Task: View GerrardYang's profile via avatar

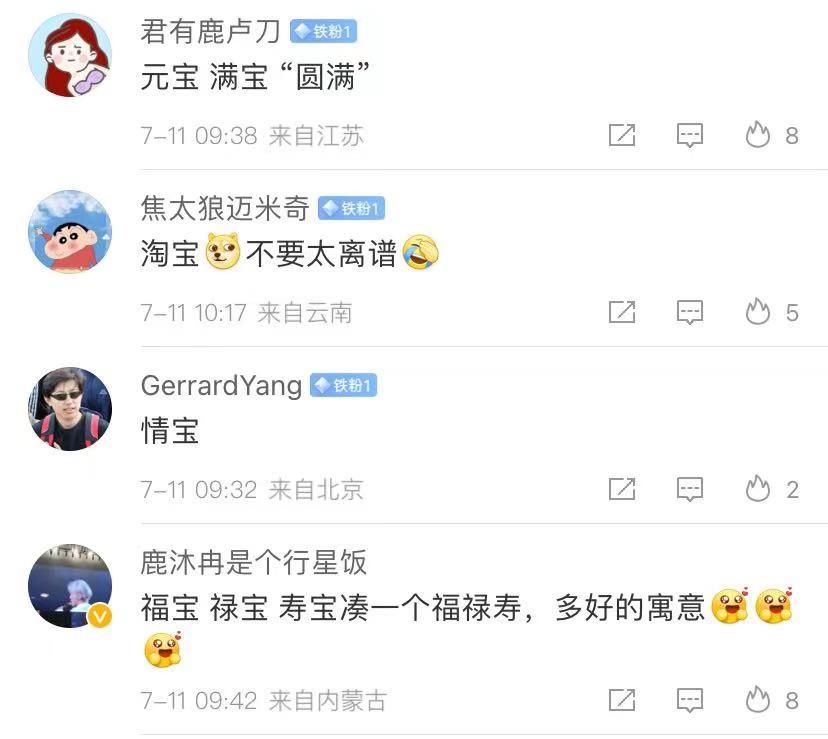Action: click(x=69, y=408)
